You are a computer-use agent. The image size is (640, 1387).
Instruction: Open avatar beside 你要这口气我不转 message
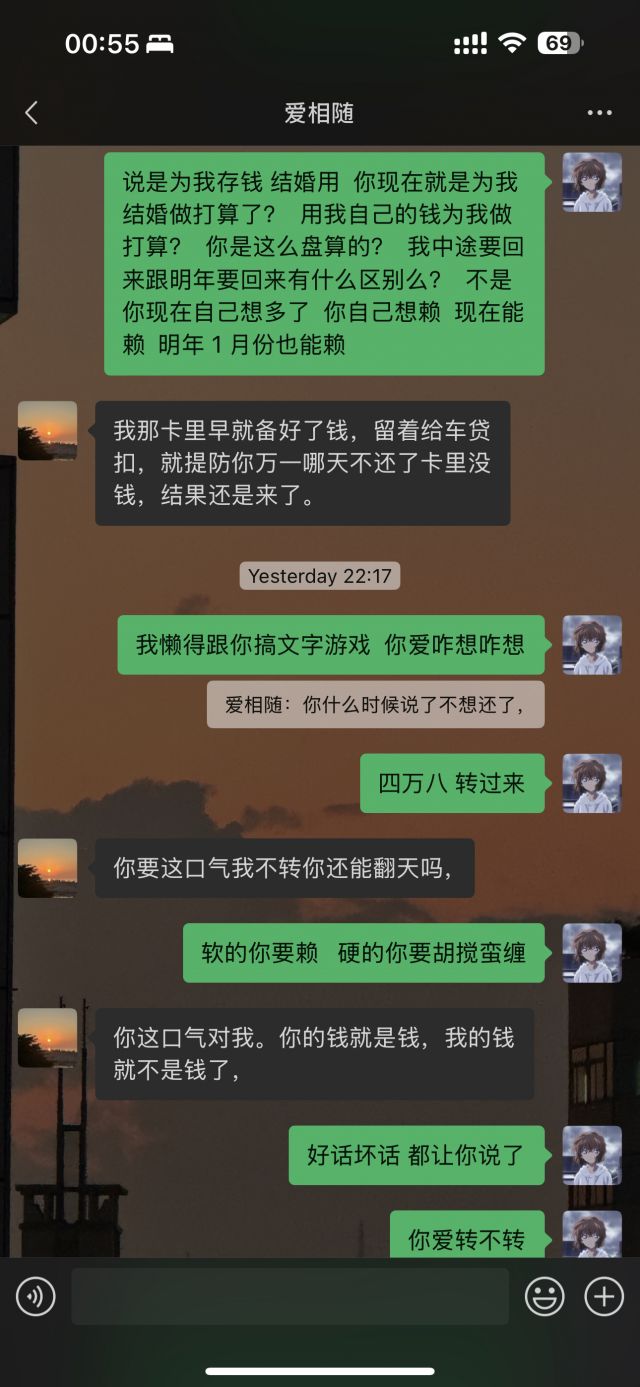click(47, 868)
